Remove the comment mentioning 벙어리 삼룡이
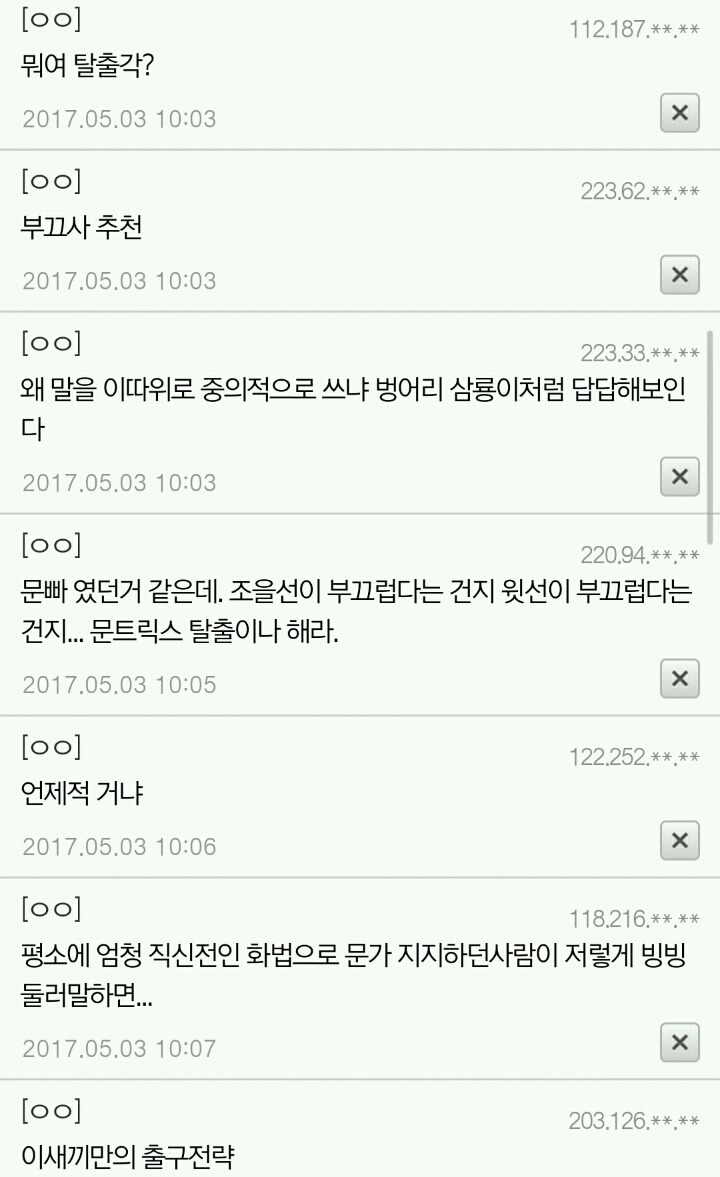 pyautogui.click(x=679, y=477)
